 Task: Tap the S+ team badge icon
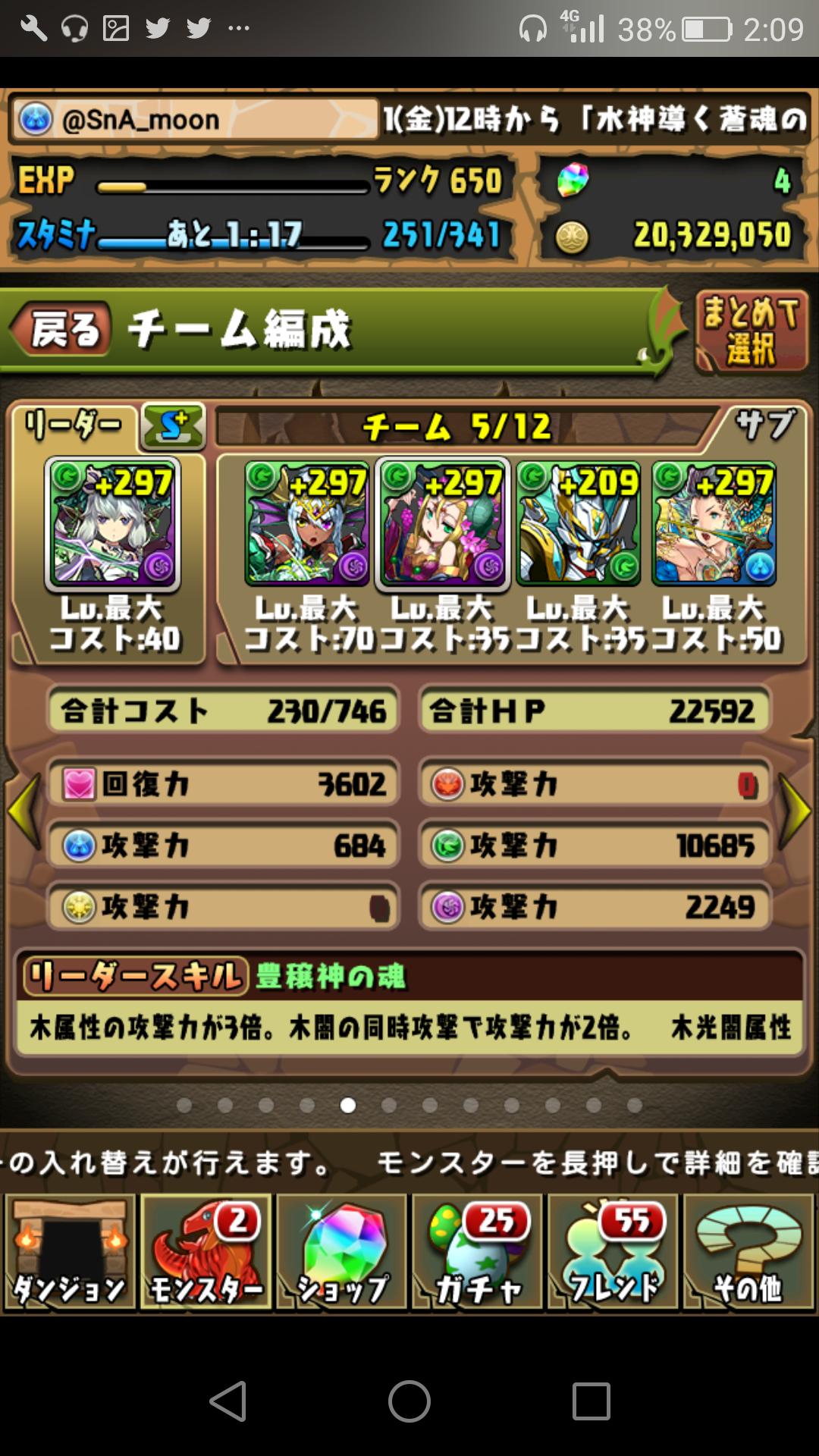pos(173,426)
